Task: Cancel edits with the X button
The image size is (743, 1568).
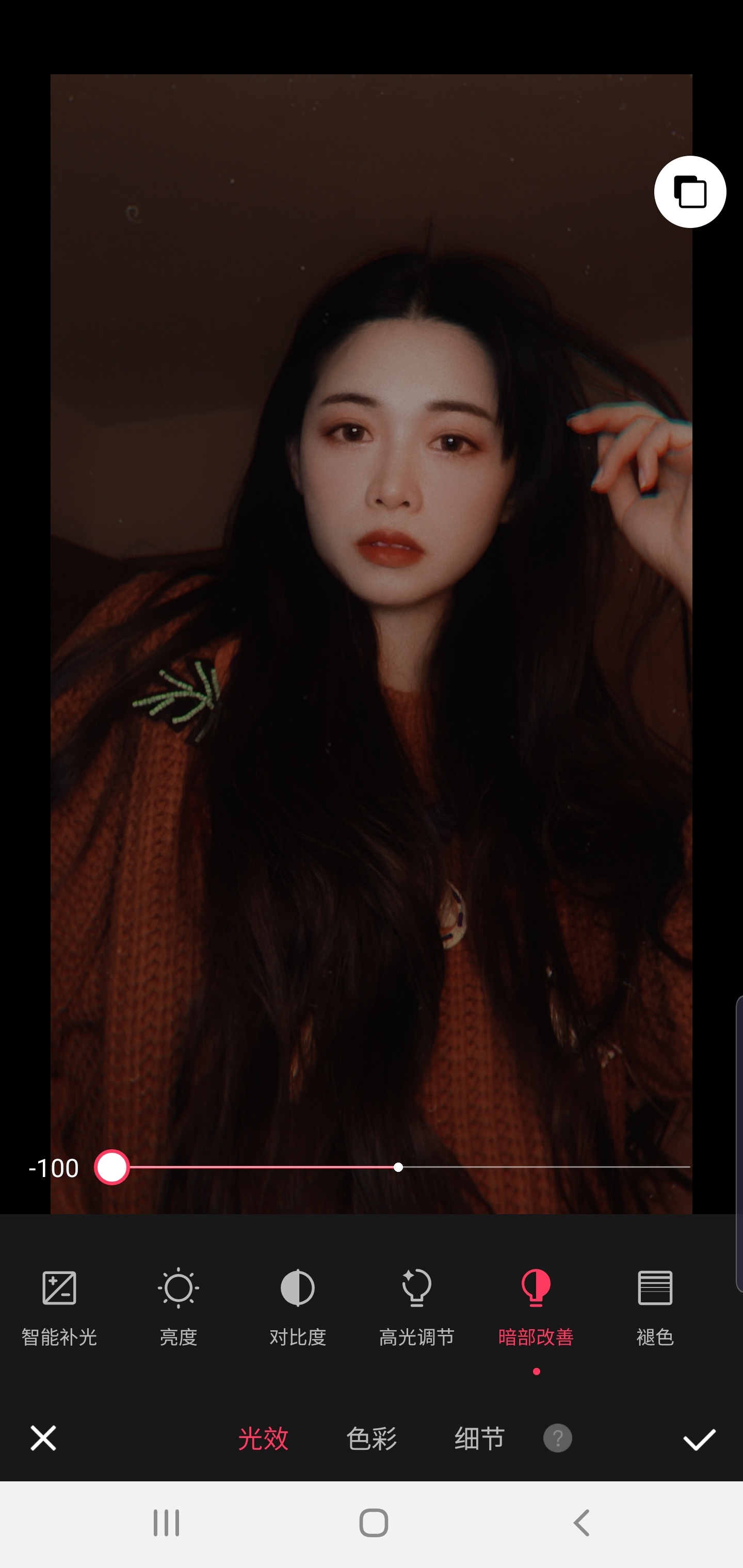Action: (x=43, y=1439)
